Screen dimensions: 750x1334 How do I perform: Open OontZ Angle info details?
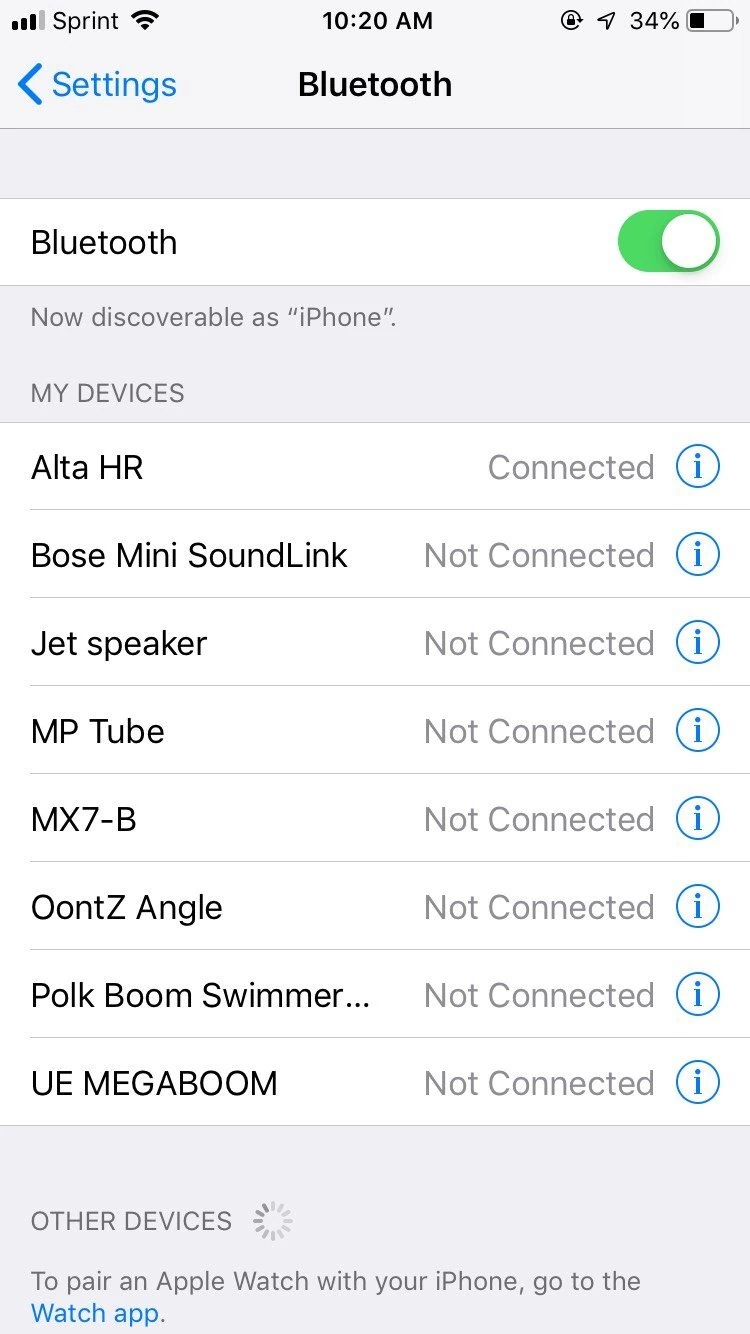698,907
